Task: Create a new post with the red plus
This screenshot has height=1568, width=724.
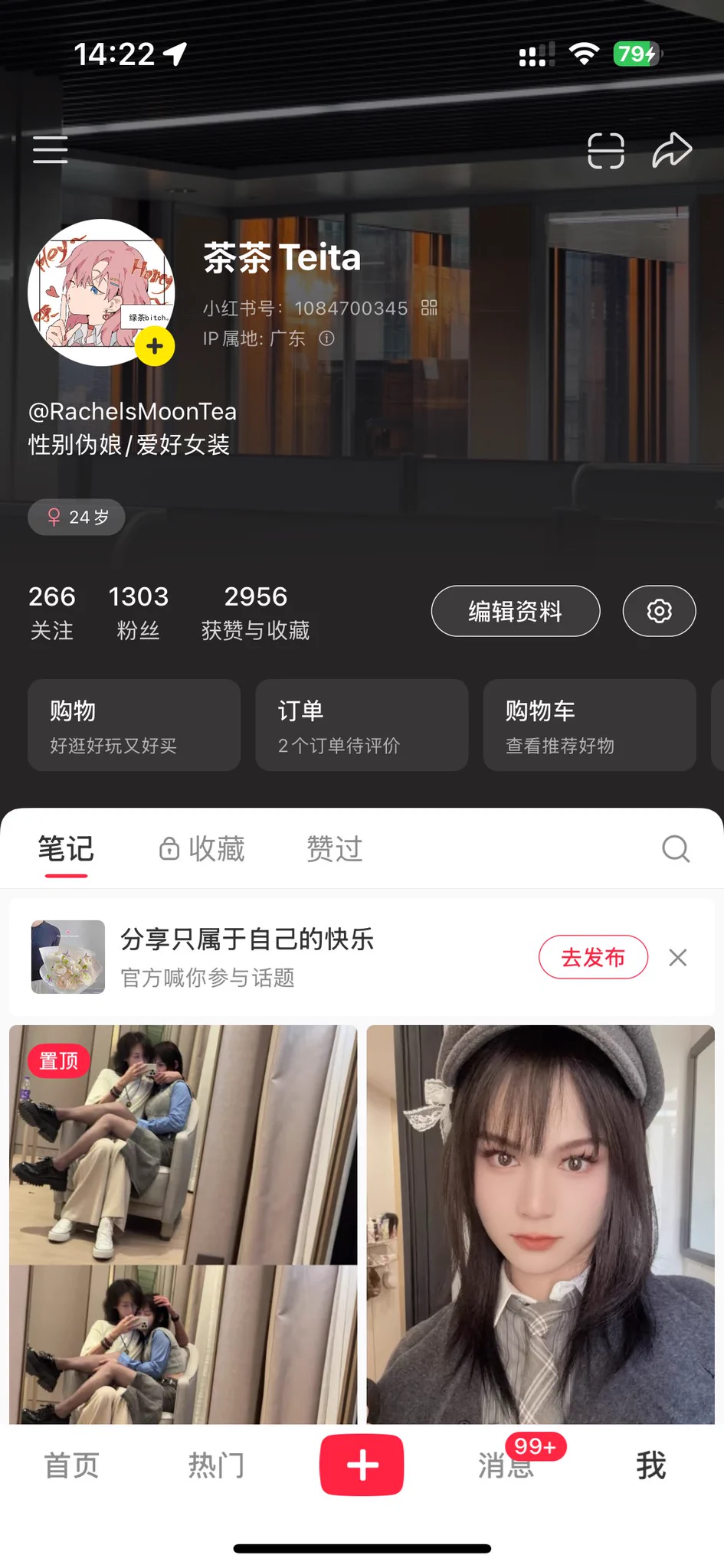Action: 362,1464
